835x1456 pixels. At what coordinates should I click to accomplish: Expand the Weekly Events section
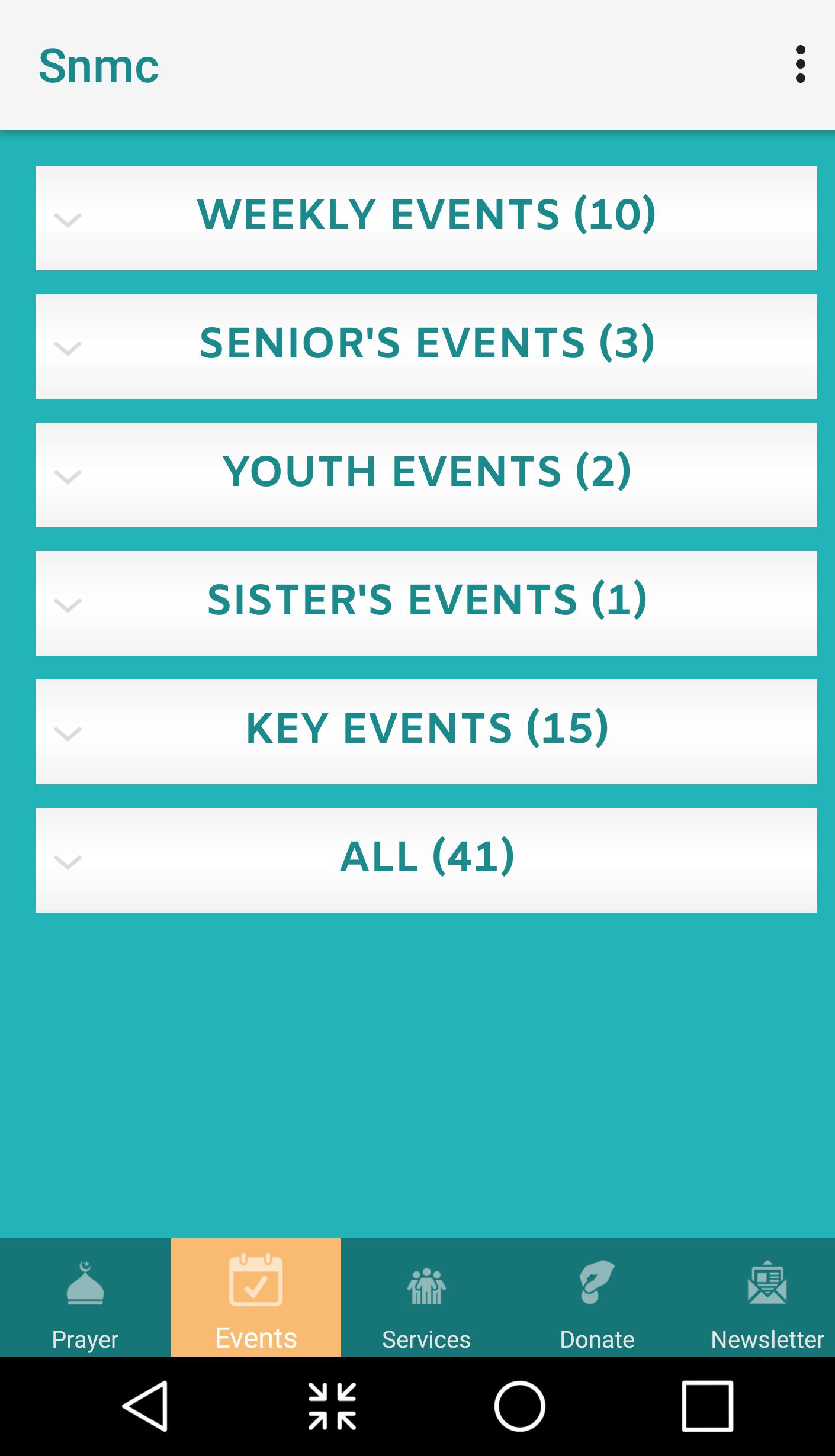pos(426,218)
